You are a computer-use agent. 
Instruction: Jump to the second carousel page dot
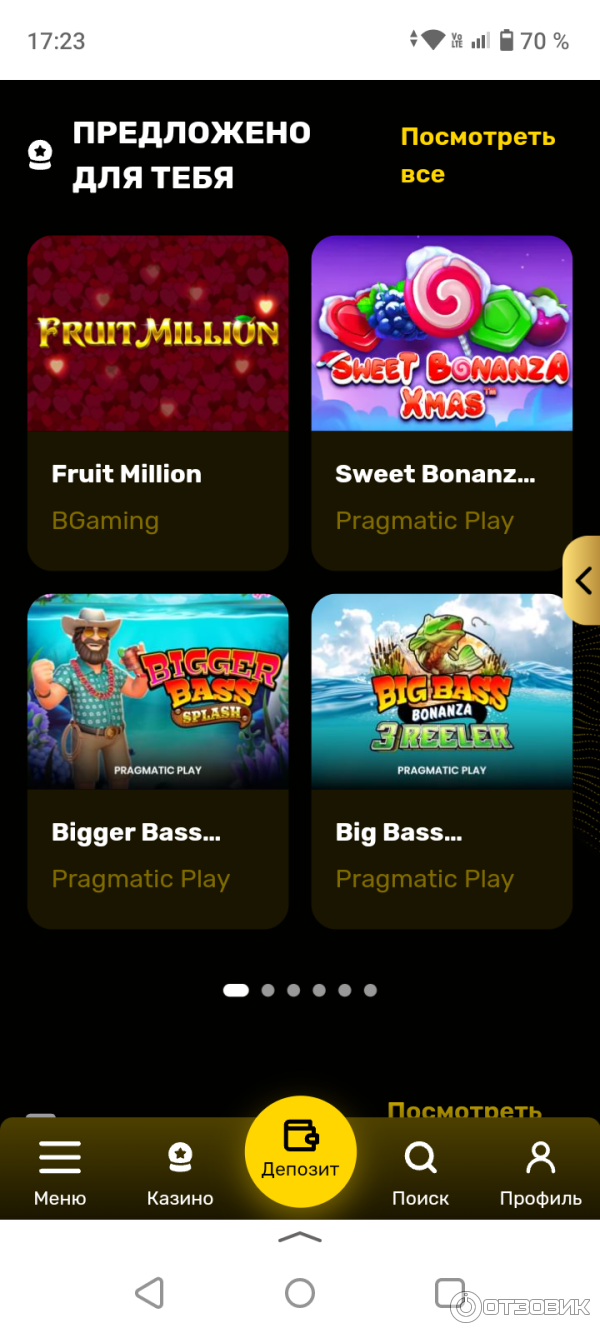[x=268, y=990]
